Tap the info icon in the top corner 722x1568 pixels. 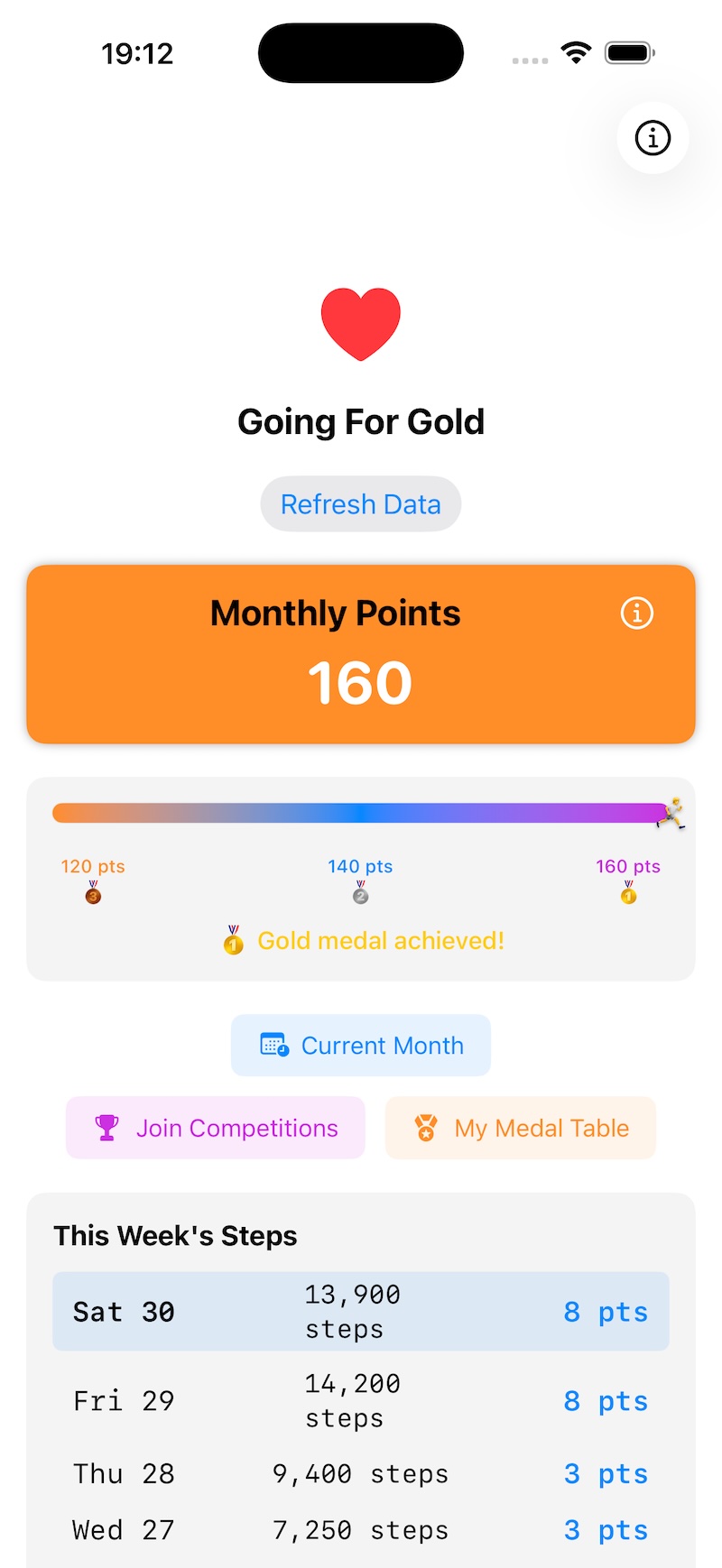(x=653, y=138)
